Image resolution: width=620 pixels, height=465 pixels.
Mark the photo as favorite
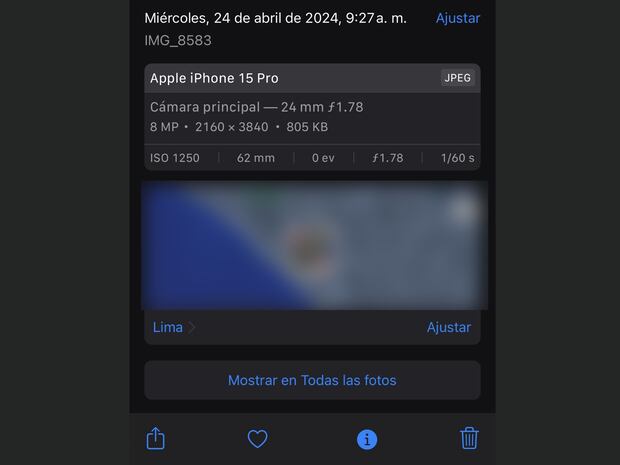(x=257, y=438)
